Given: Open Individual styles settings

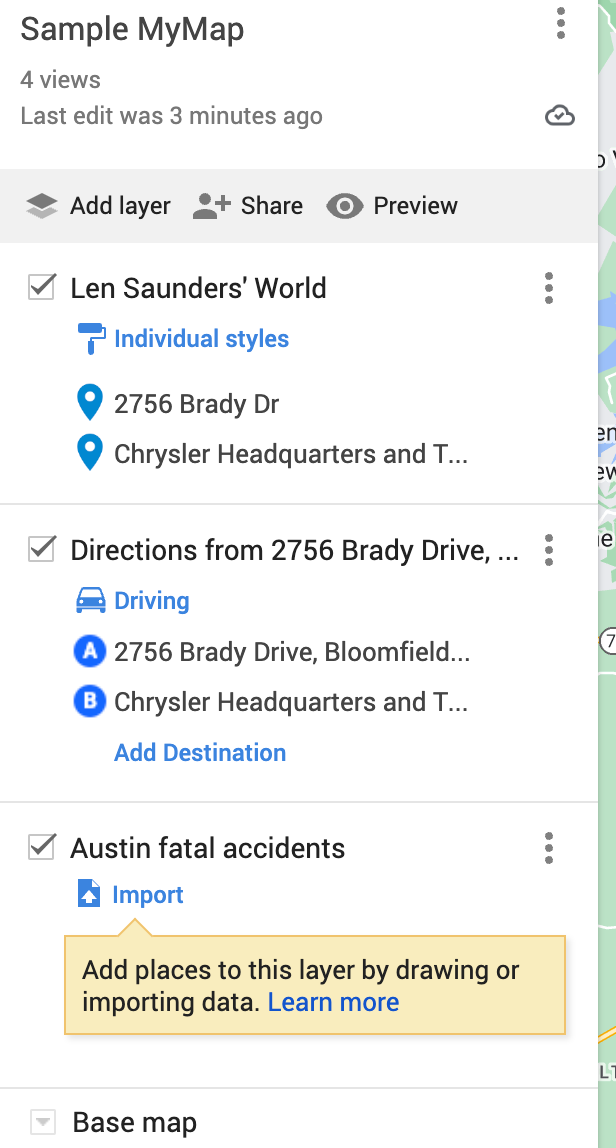Looking at the screenshot, I should [183, 339].
